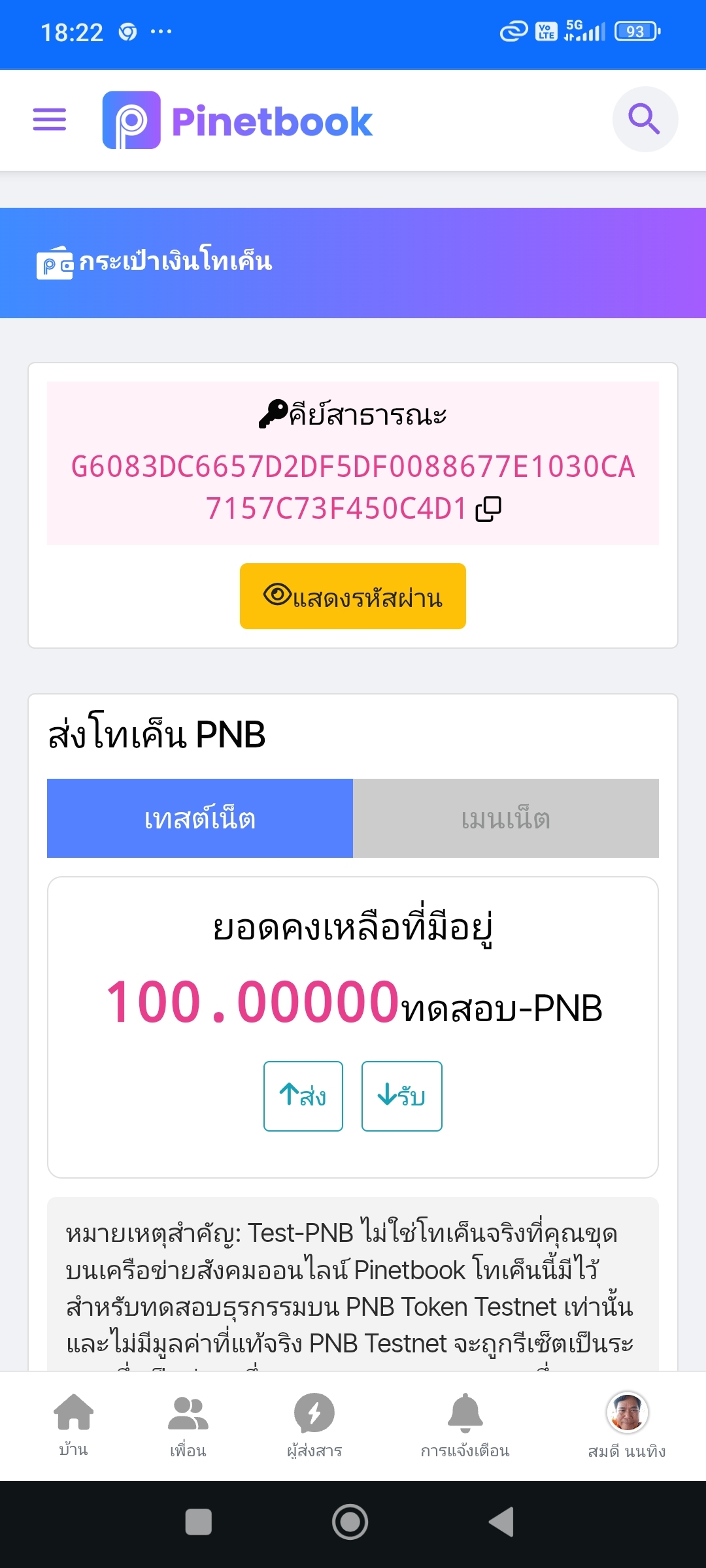Image resolution: width=706 pixels, height=1568 pixels.
Task: Open the การแจ้งเตือน notifications tab
Action: click(x=465, y=1425)
